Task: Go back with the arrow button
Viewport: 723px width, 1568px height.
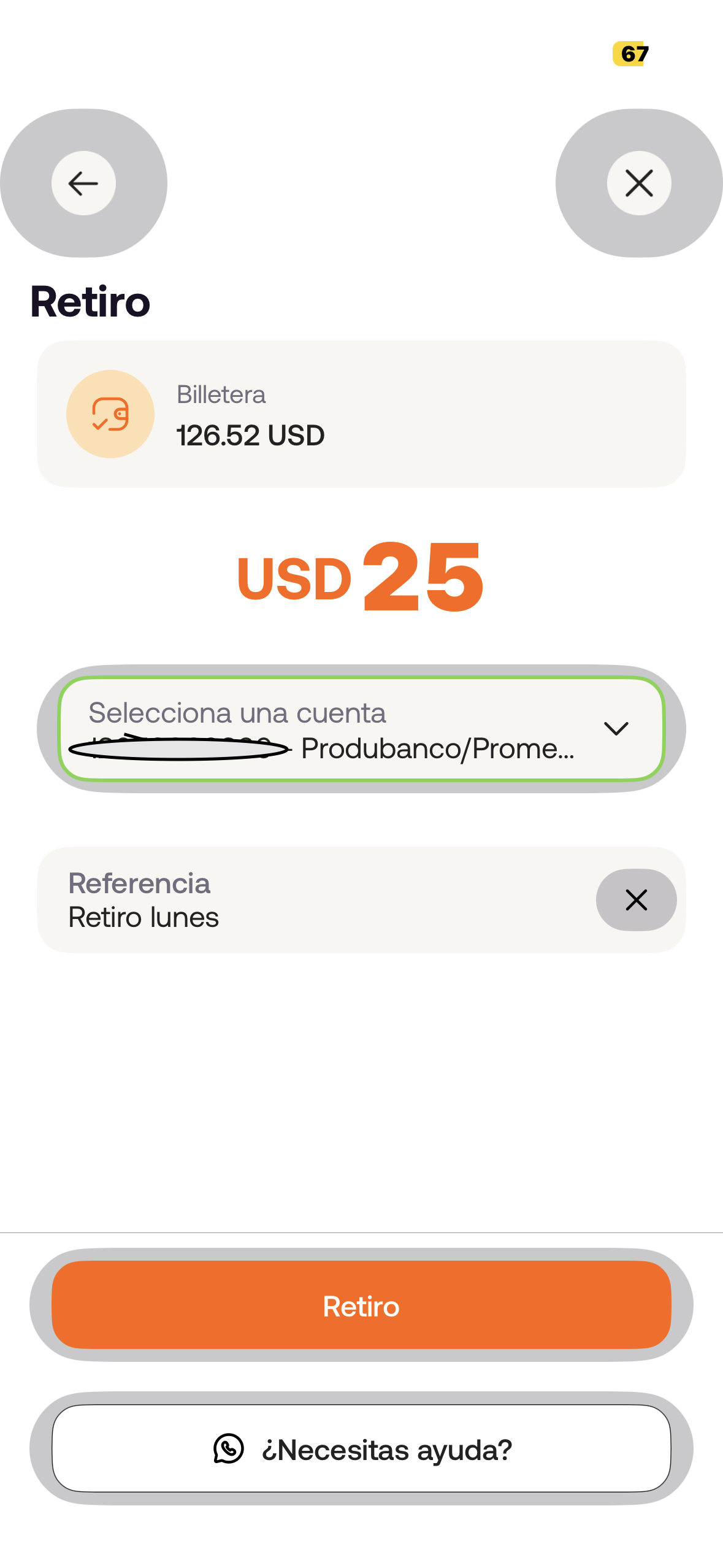Action: coord(83,183)
